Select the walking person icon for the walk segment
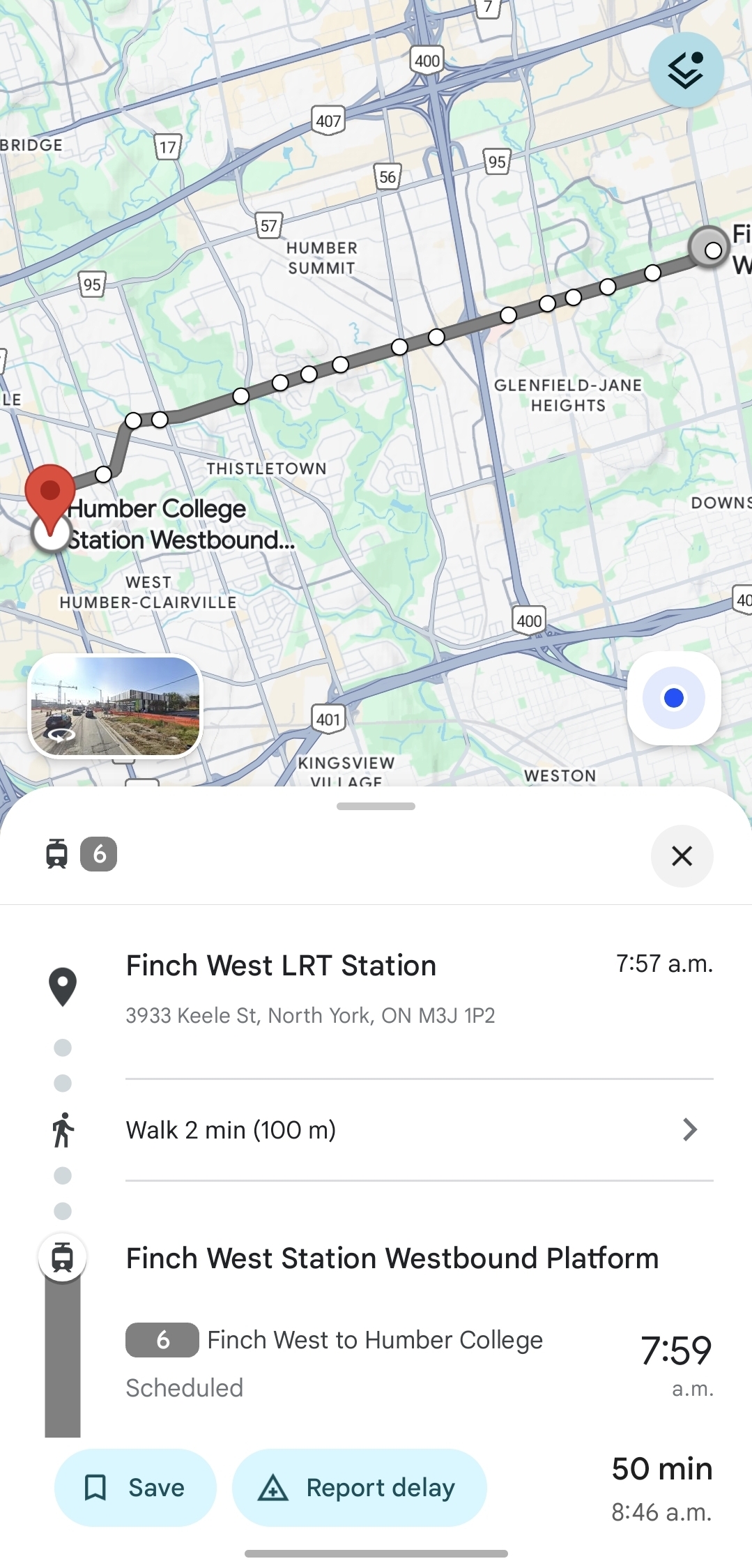Viewport: 752px width, 1568px height. 62,1128
